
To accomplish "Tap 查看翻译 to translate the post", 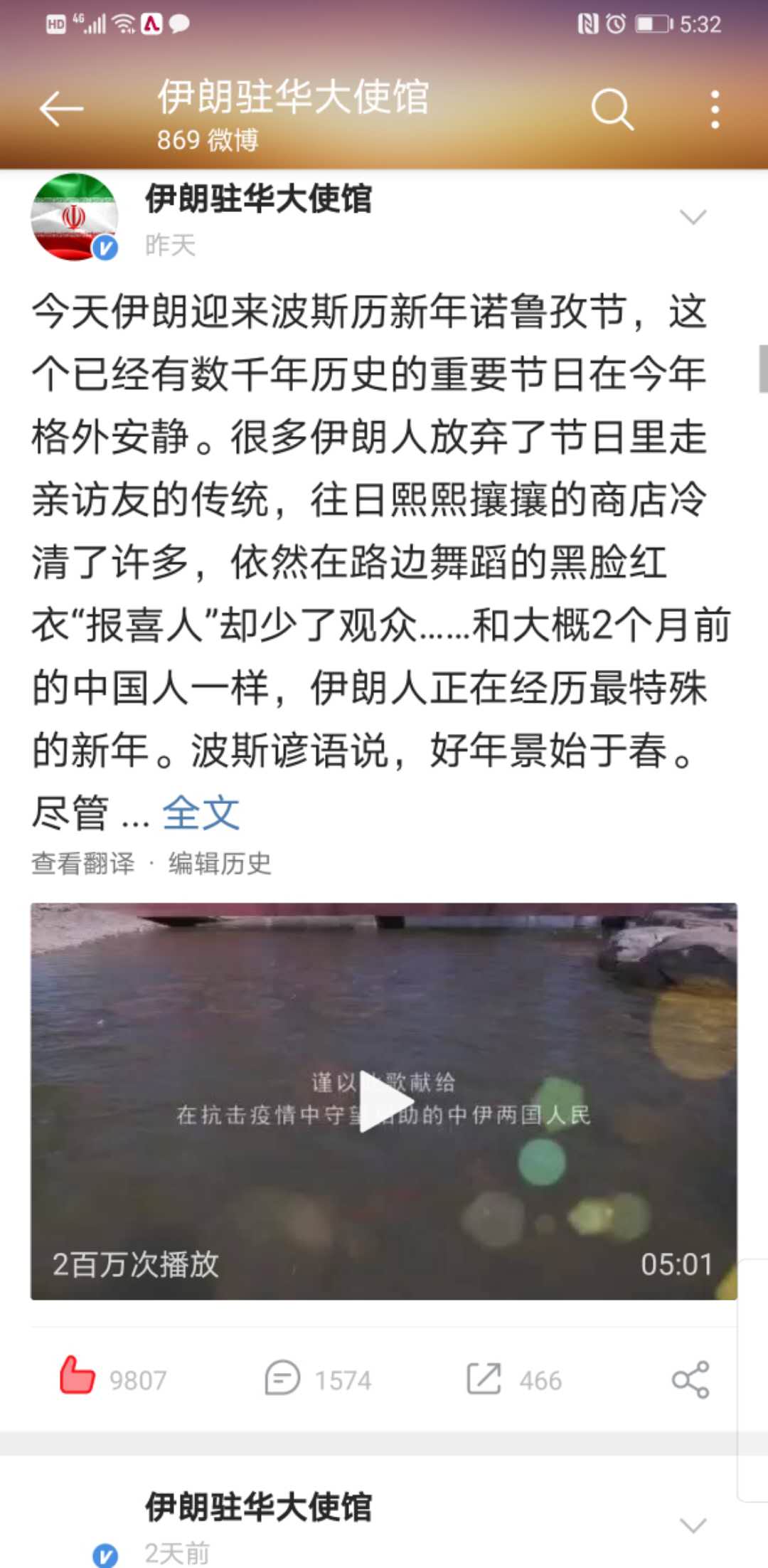I will click(x=83, y=863).
